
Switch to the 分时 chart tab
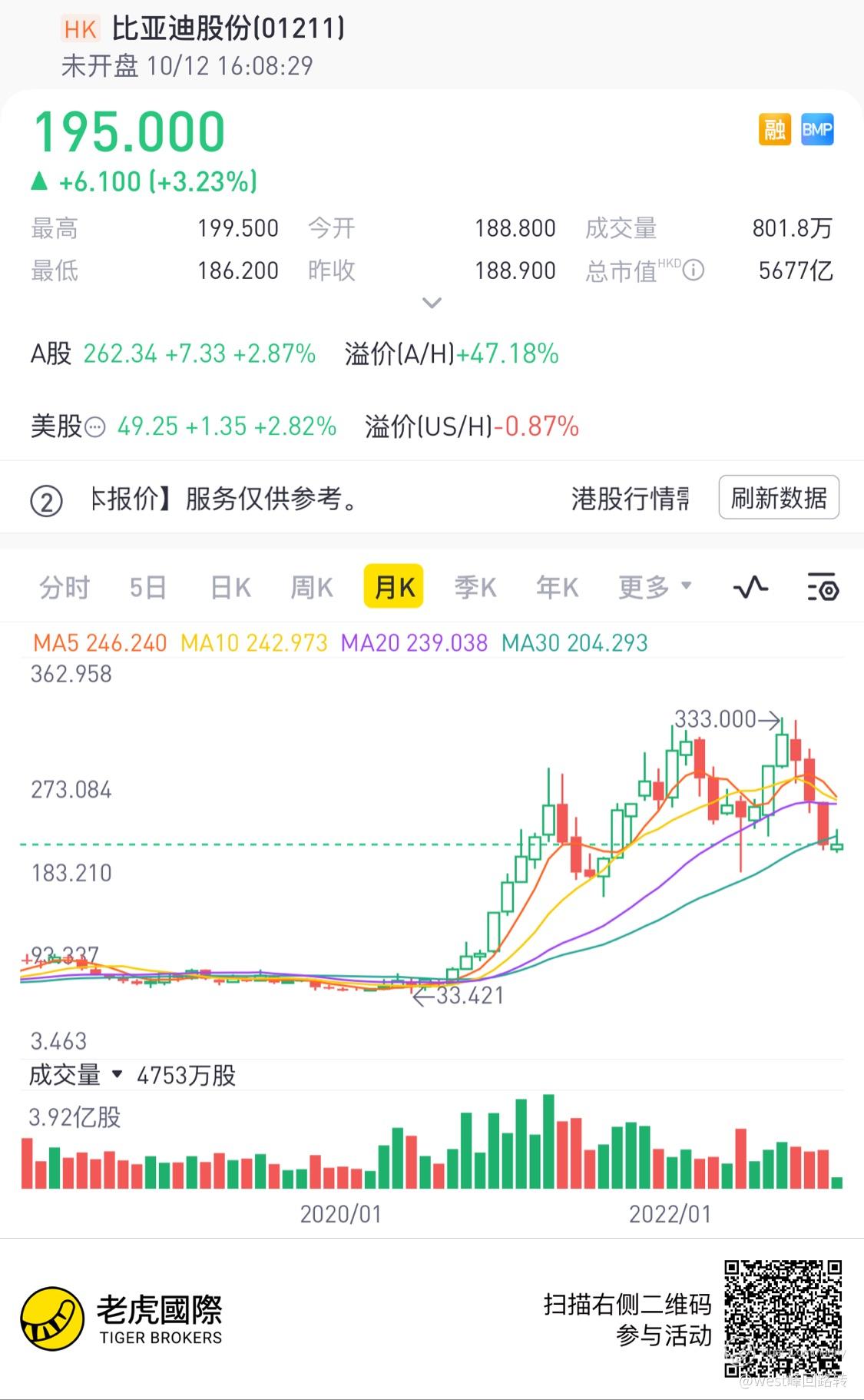coord(65,588)
